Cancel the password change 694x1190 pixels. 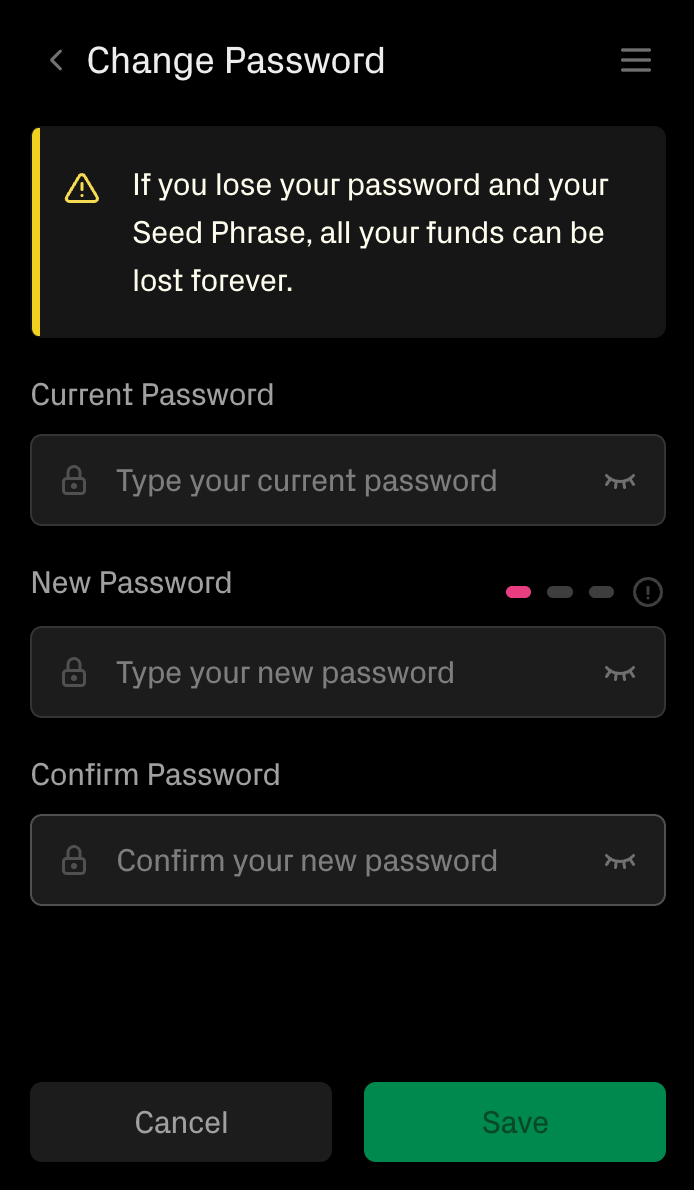click(181, 1122)
